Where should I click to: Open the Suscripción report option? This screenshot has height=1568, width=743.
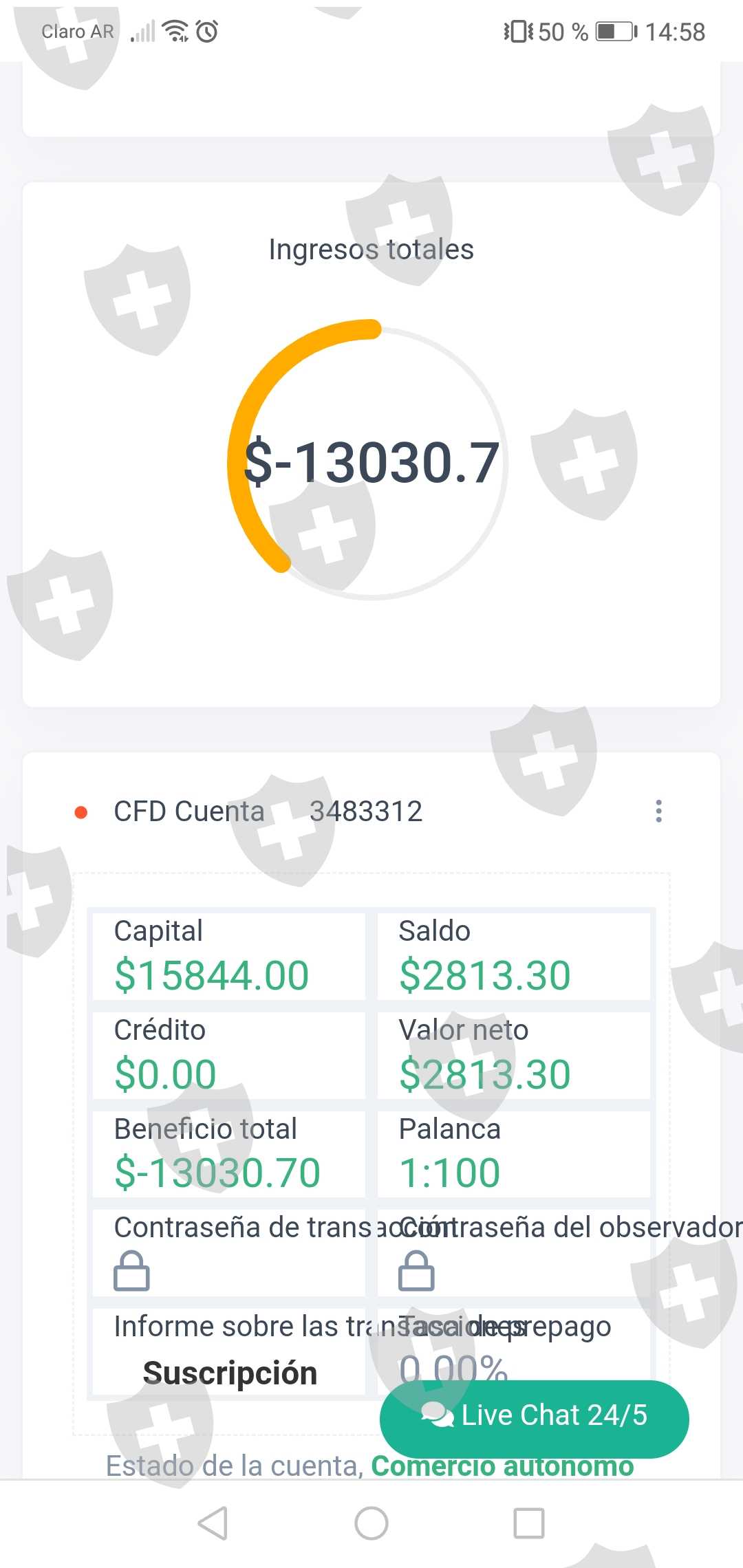(x=230, y=1373)
